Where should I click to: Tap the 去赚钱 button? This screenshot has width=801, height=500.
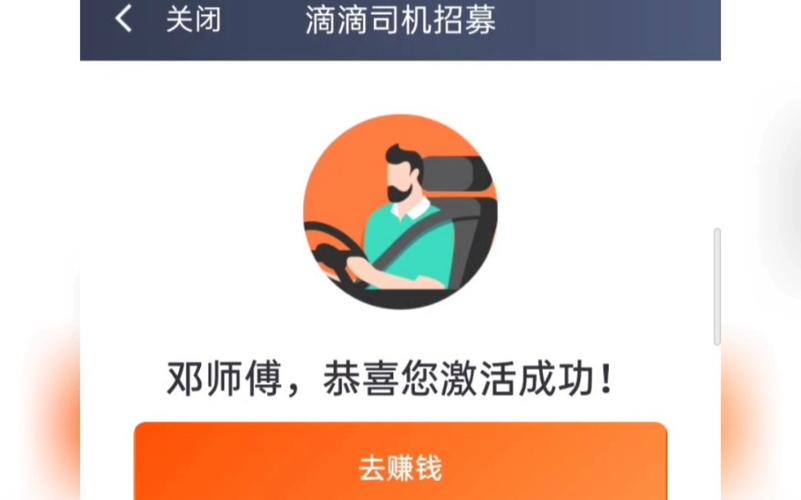[x=400, y=466]
